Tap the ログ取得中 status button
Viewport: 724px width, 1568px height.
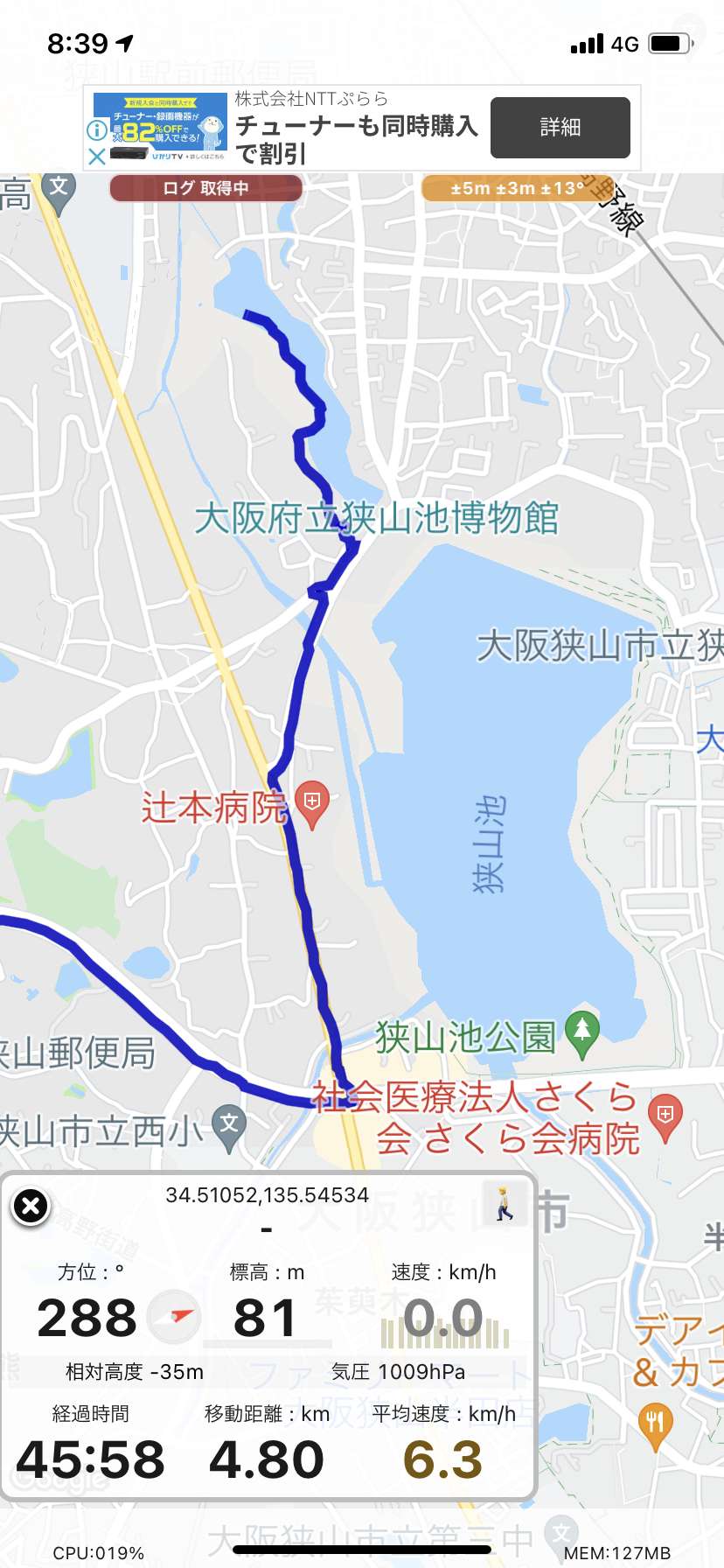205,188
